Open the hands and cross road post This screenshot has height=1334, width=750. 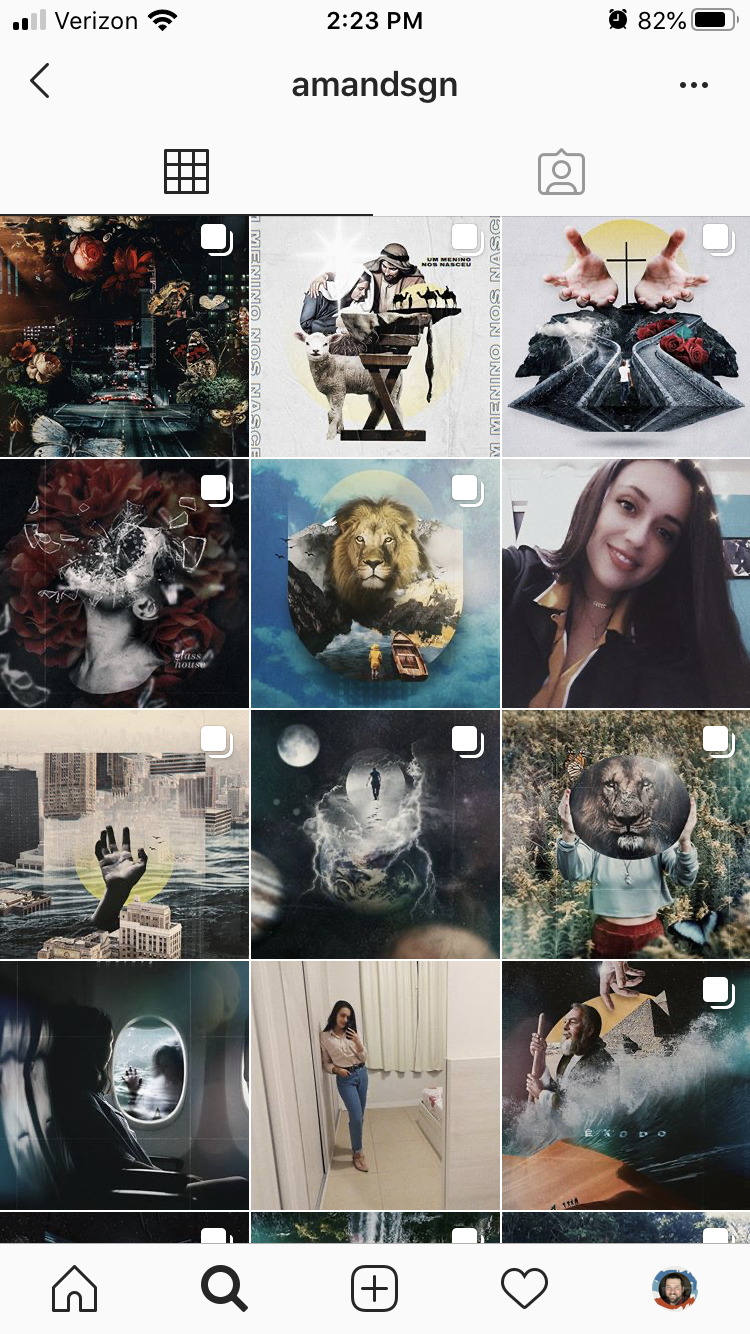click(626, 336)
